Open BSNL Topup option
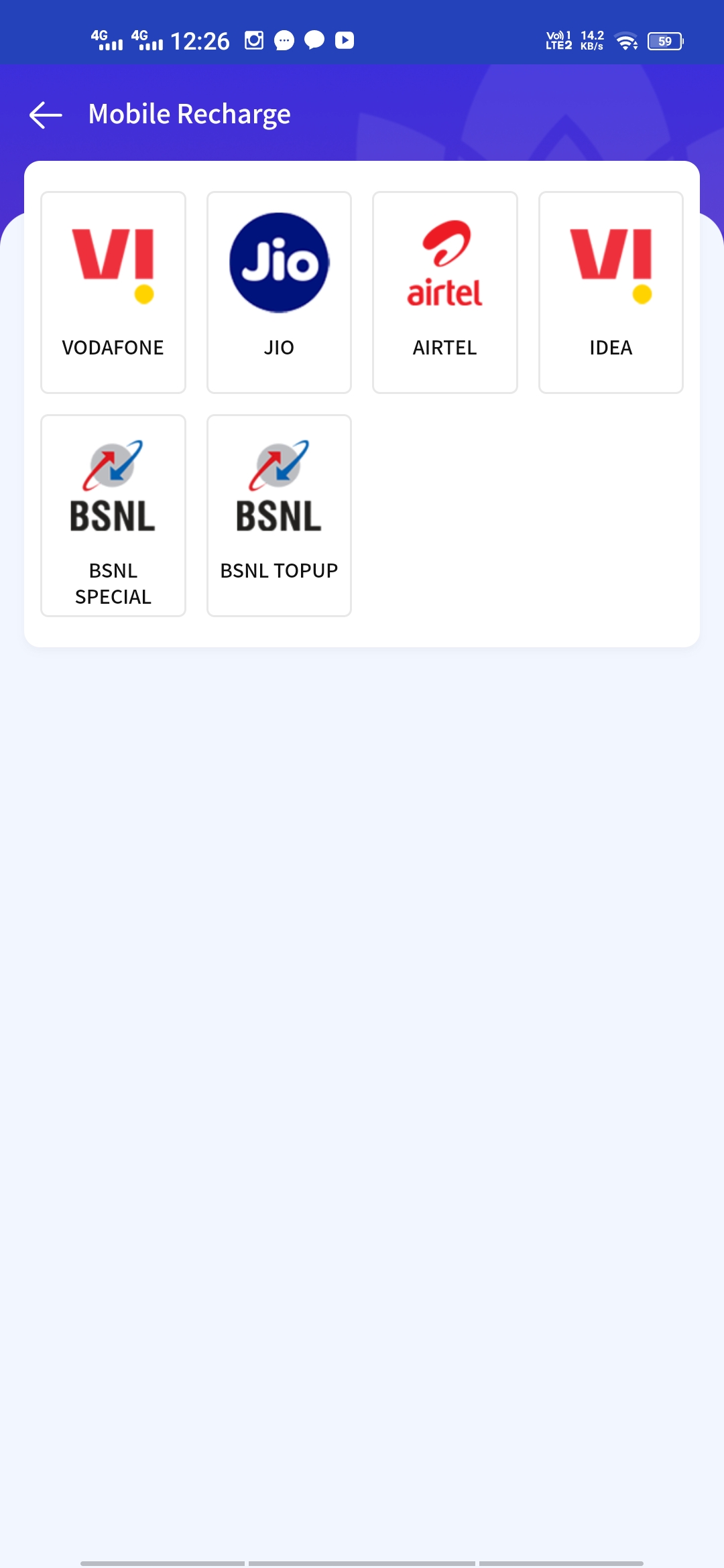Screen dimensions: 724x1568 tap(279, 515)
